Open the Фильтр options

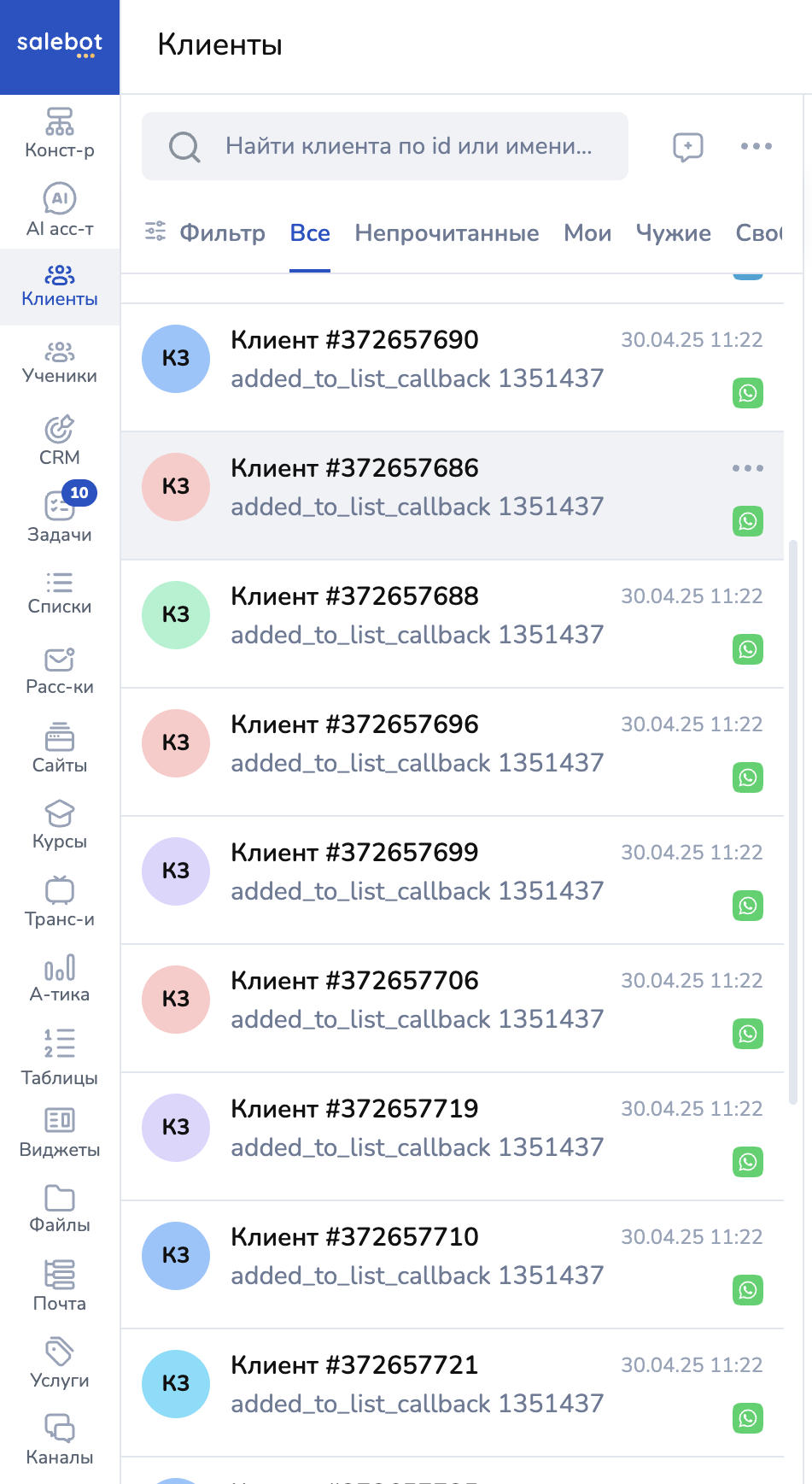click(205, 232)
